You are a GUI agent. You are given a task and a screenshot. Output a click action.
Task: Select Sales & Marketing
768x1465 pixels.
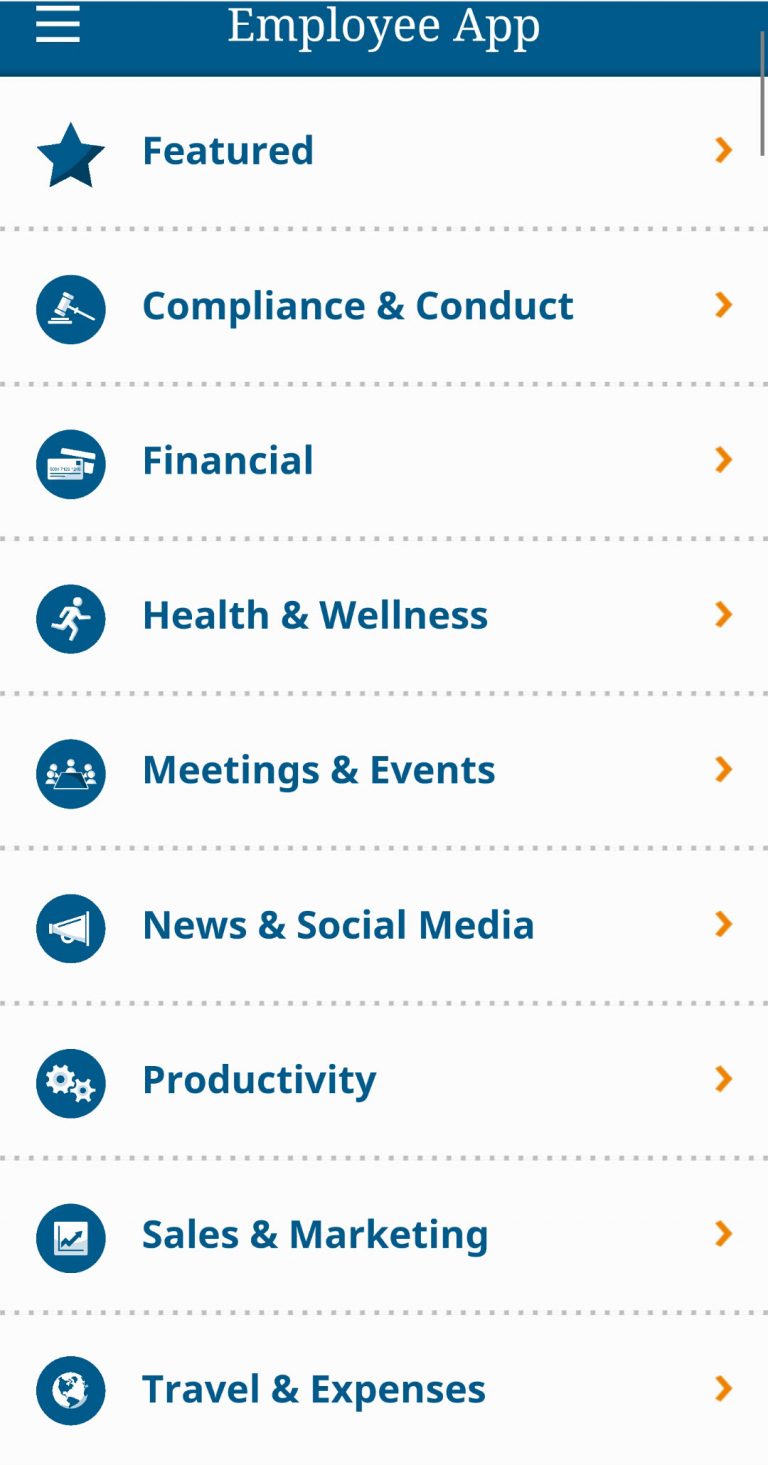click(384, 1236)
